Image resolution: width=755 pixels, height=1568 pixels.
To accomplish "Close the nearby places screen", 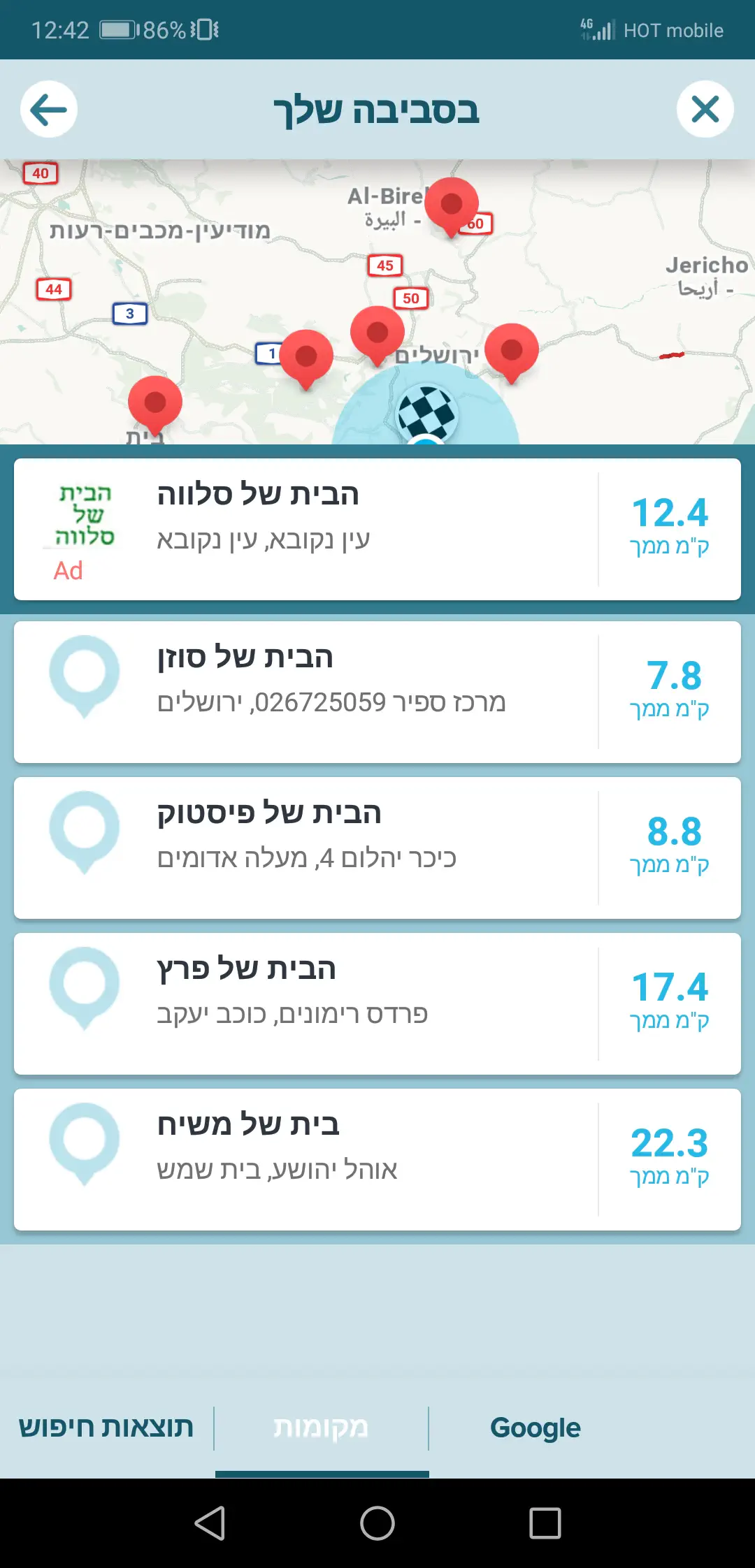I will (x=705, y=110).
